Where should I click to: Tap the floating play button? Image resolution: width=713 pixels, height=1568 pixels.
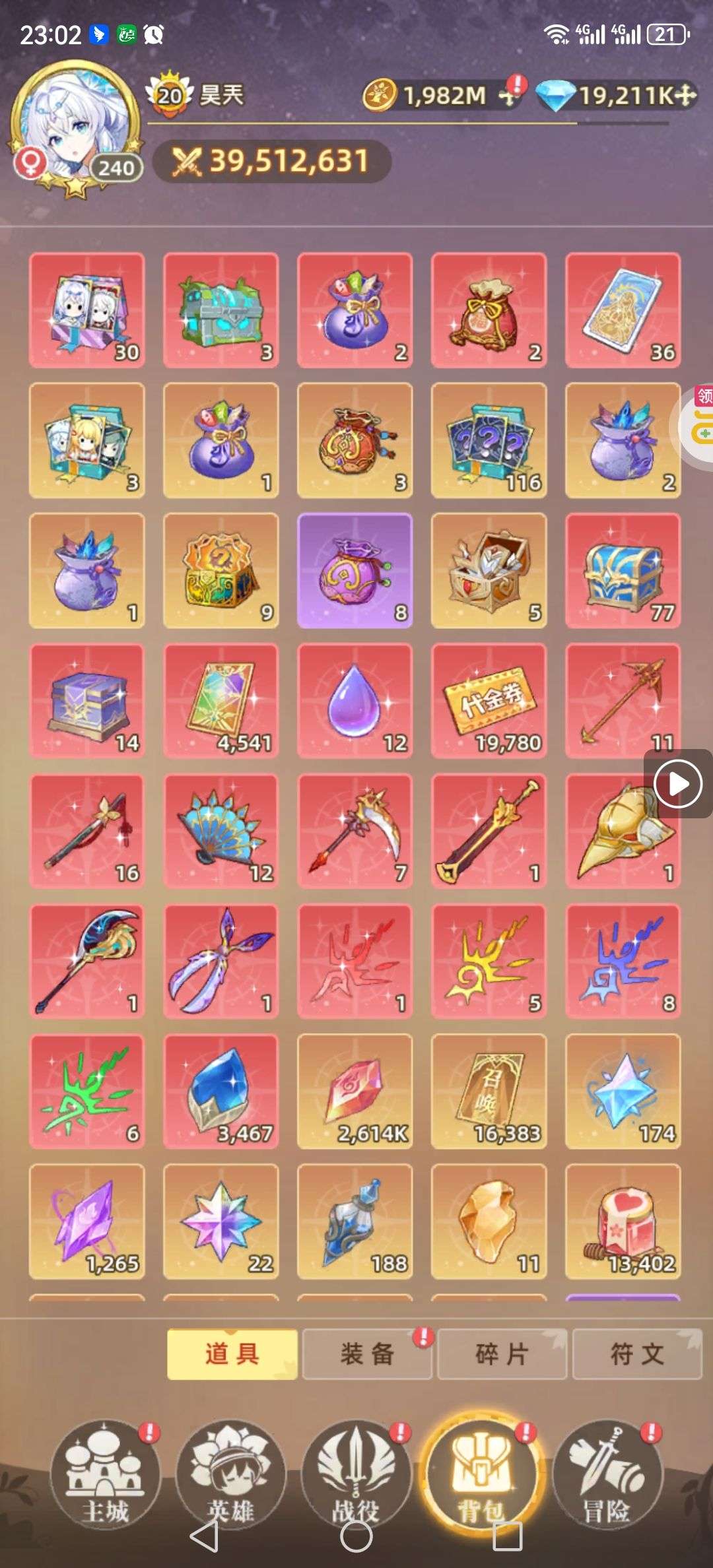678,784
